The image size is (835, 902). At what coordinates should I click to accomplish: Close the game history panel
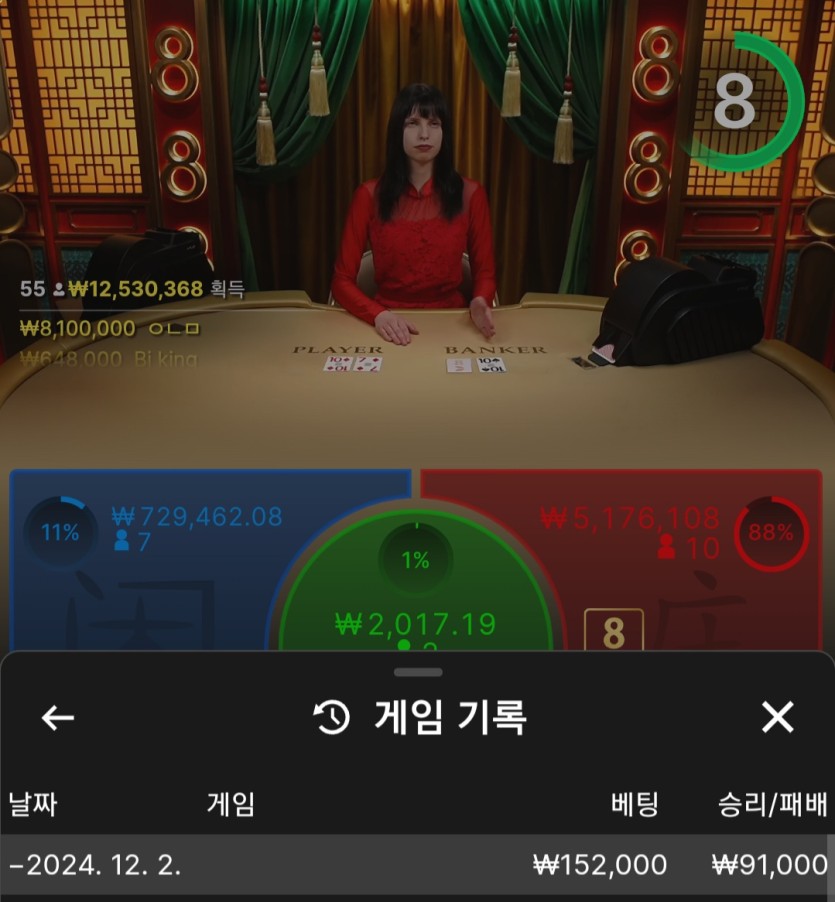777,717
